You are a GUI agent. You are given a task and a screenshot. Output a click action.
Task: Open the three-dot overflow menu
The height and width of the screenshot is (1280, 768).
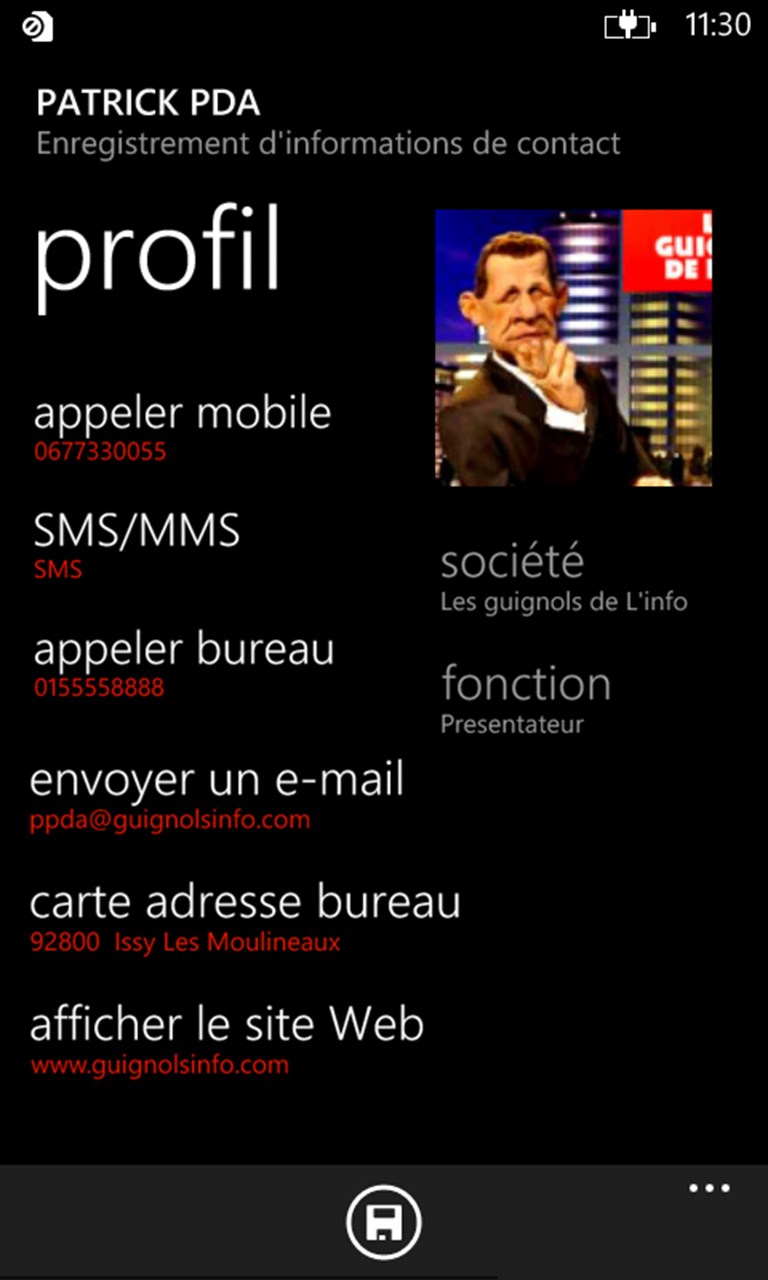709,1189
